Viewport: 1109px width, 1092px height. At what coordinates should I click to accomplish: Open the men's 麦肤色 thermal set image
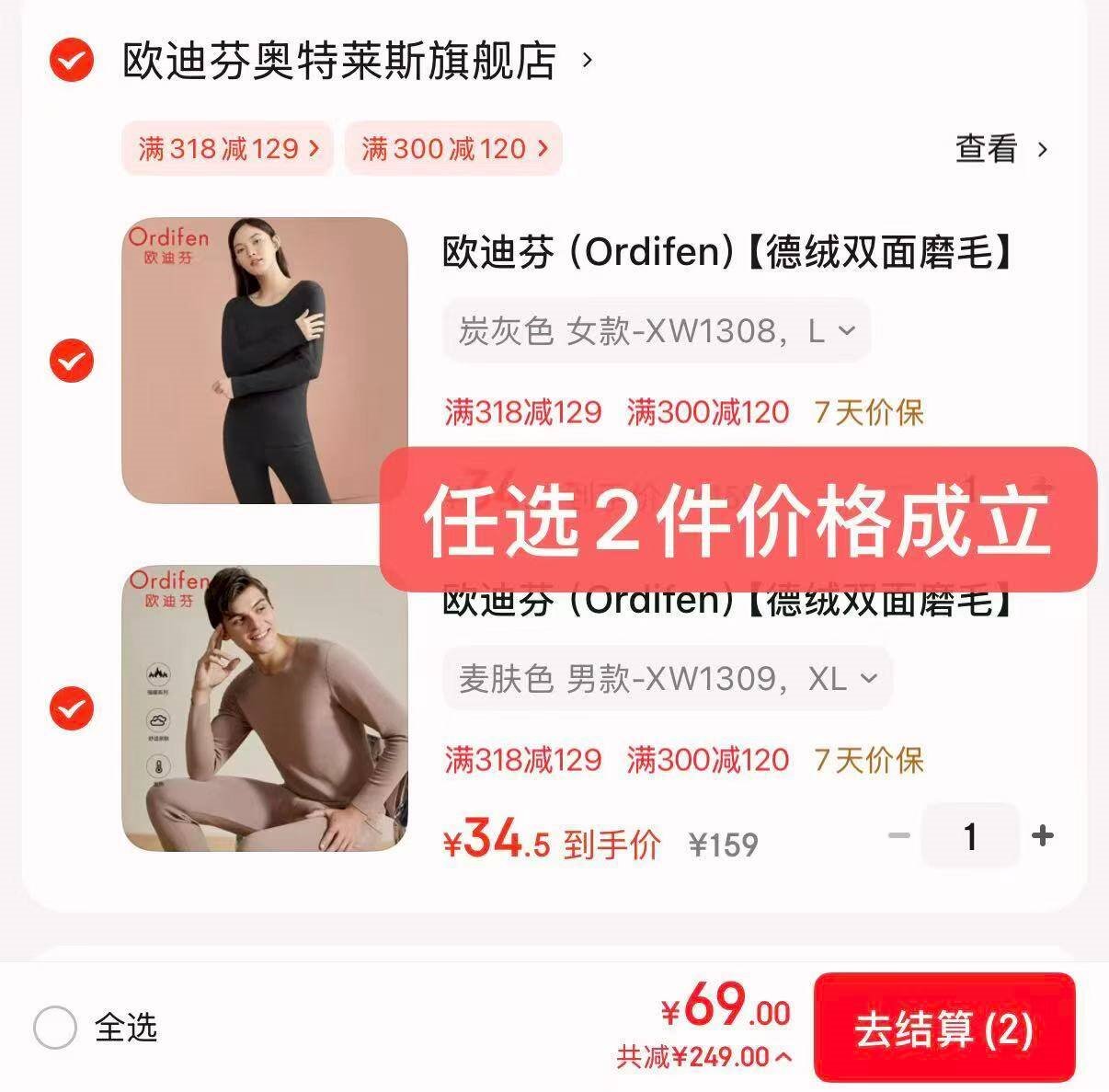265,708
